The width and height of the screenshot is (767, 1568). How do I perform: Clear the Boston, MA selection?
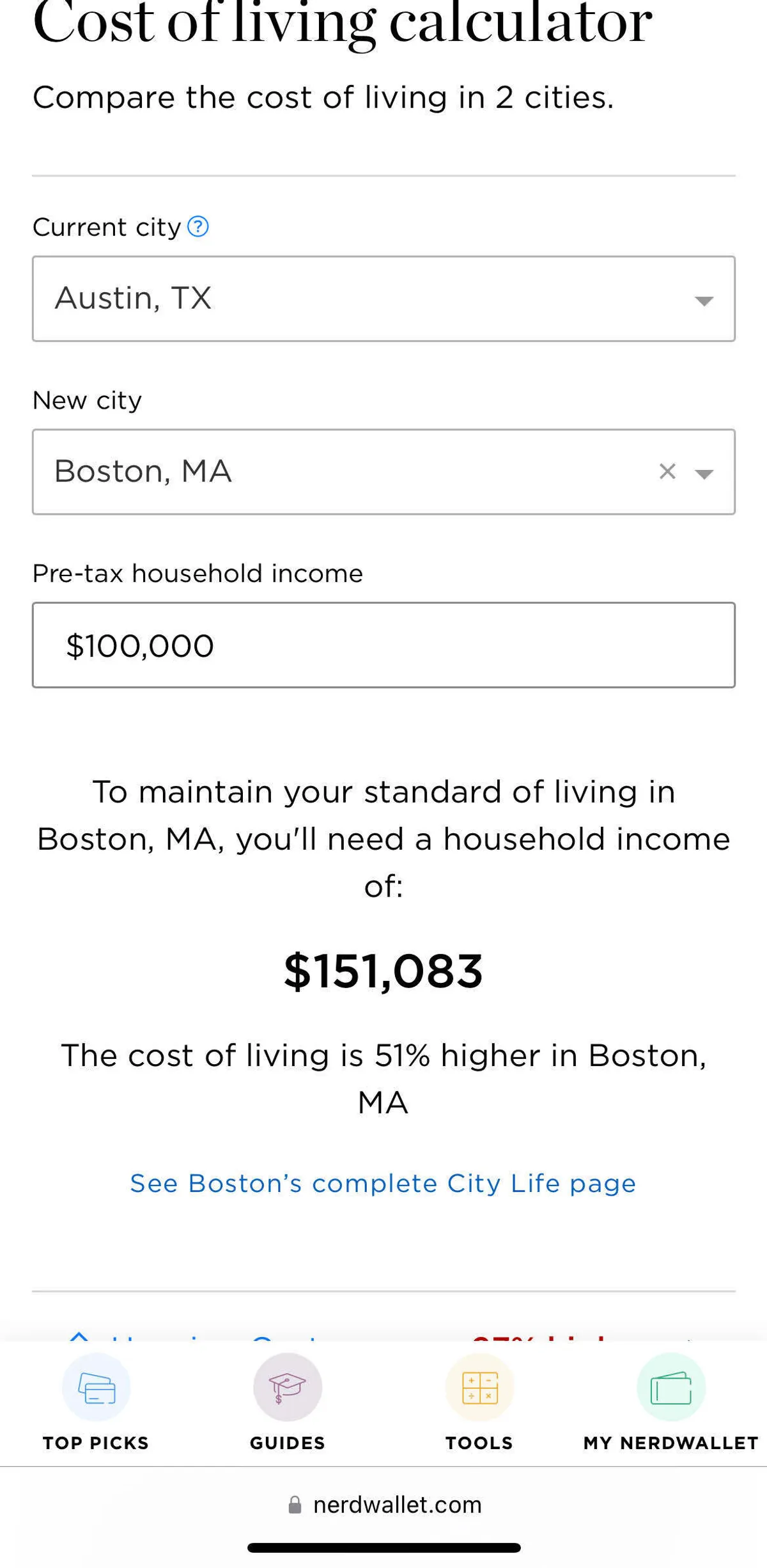pos(667,472)
